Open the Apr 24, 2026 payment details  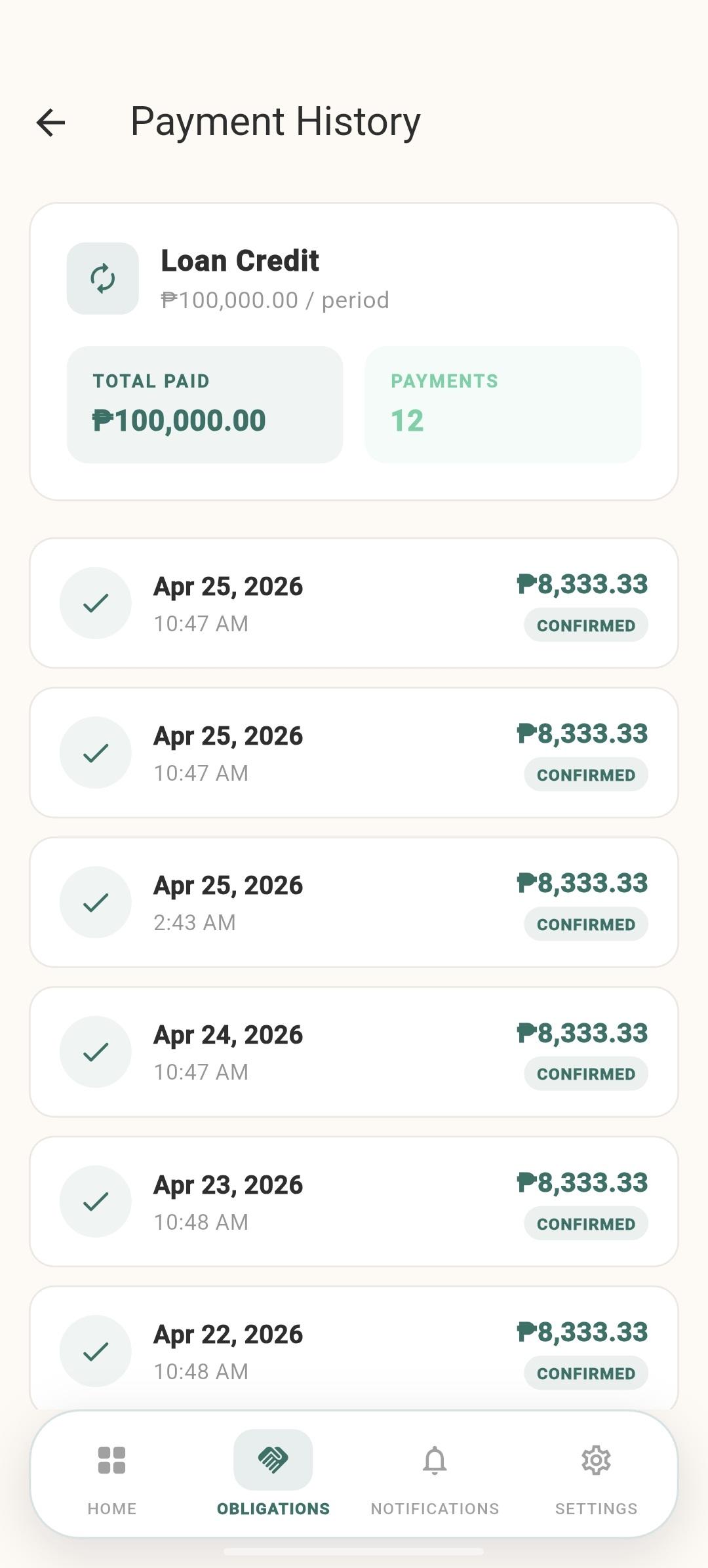(x=354, y=1051)
